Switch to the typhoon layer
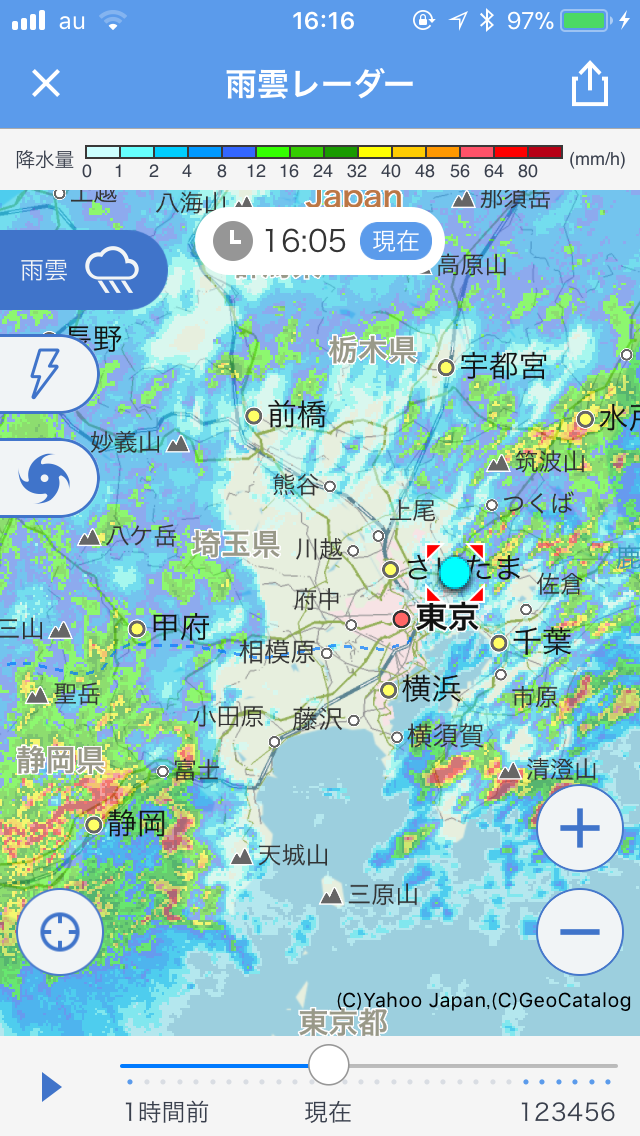 [46, 478]
